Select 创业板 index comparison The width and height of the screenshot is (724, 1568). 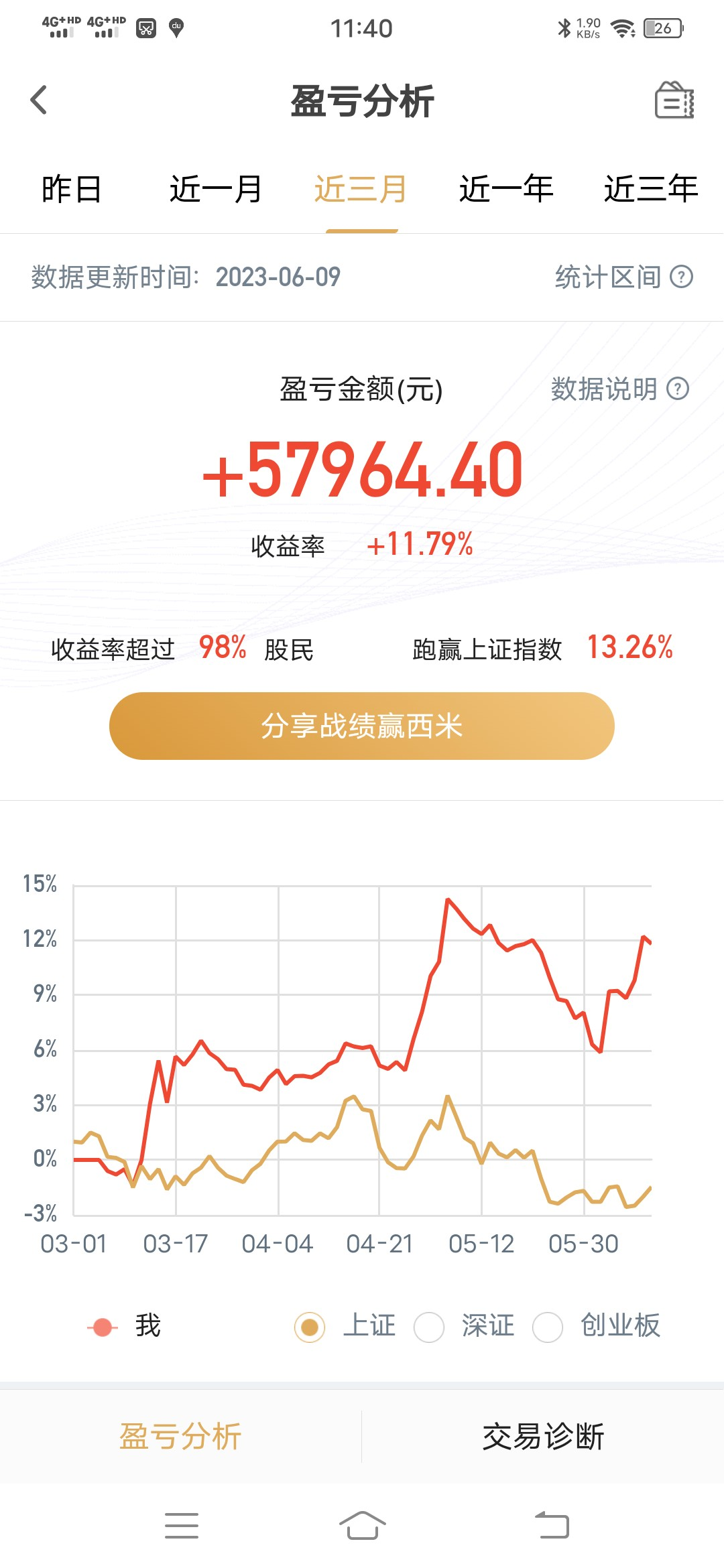pyautogui.click(x=548, y=1327)
